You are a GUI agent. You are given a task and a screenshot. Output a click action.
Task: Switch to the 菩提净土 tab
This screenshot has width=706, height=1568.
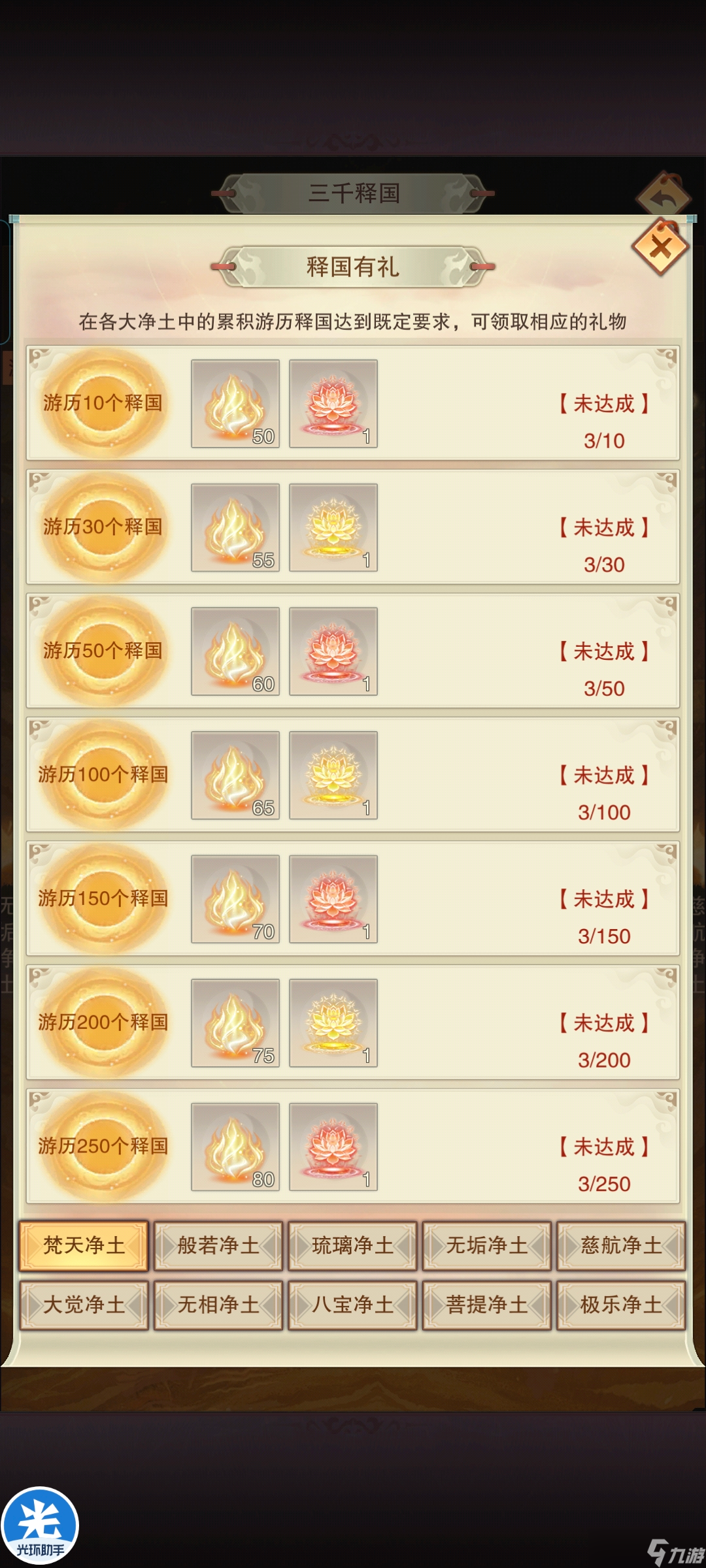point(487,1305)
